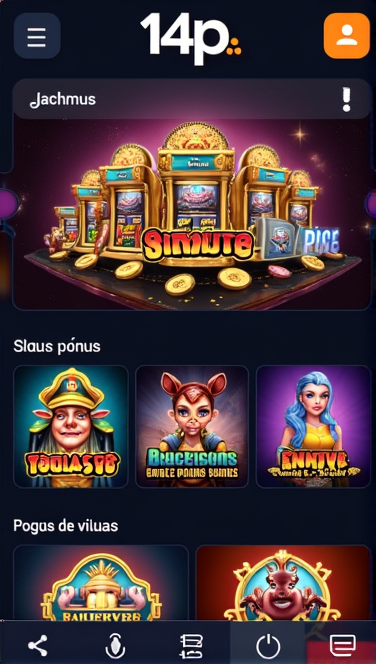Tap the power icon in bottom bar
This screenshot has height=664, width=376.
point(268,646)
